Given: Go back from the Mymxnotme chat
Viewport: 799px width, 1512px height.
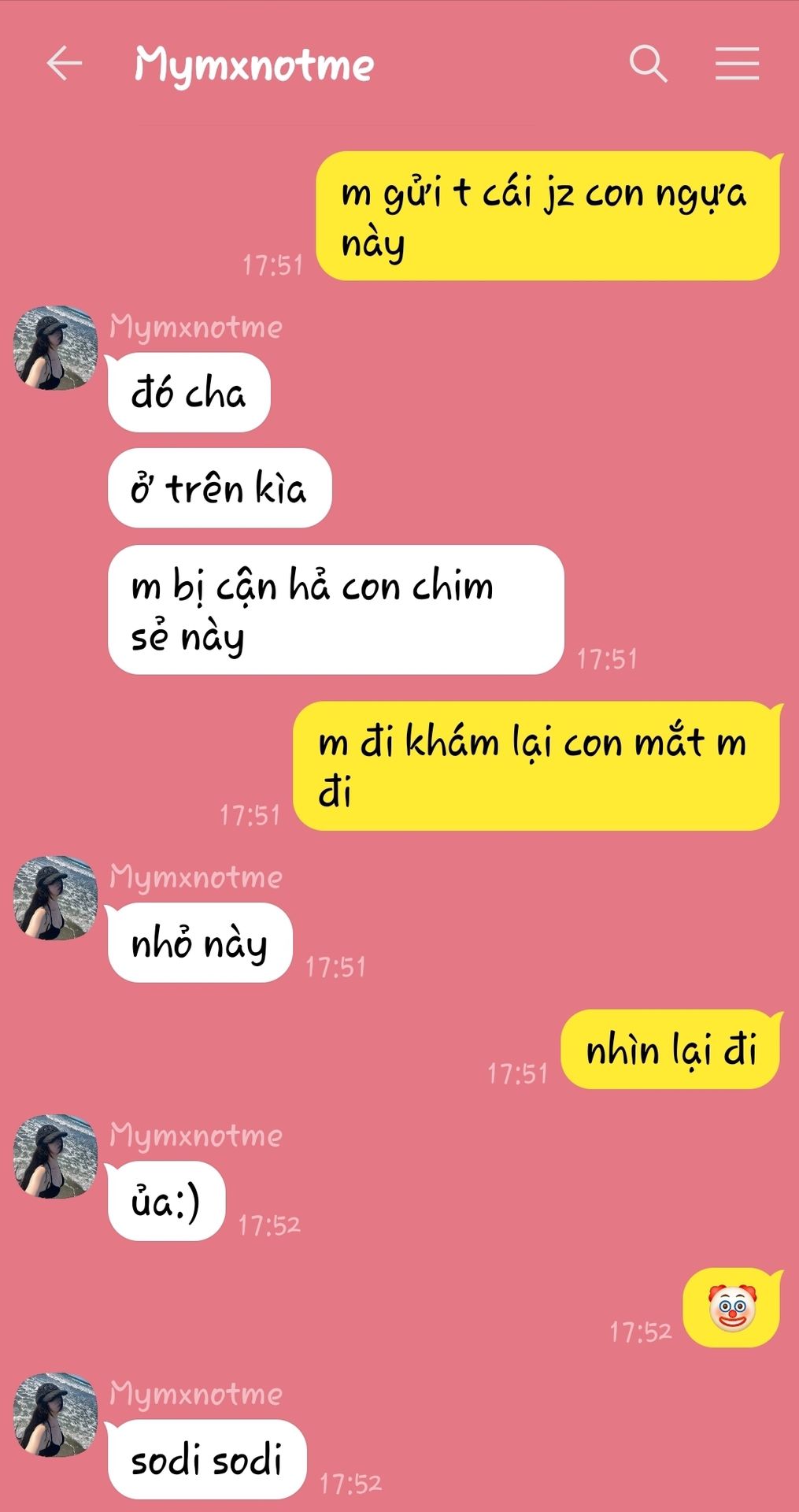Looking at the screenshot, I should pos(64,64).
